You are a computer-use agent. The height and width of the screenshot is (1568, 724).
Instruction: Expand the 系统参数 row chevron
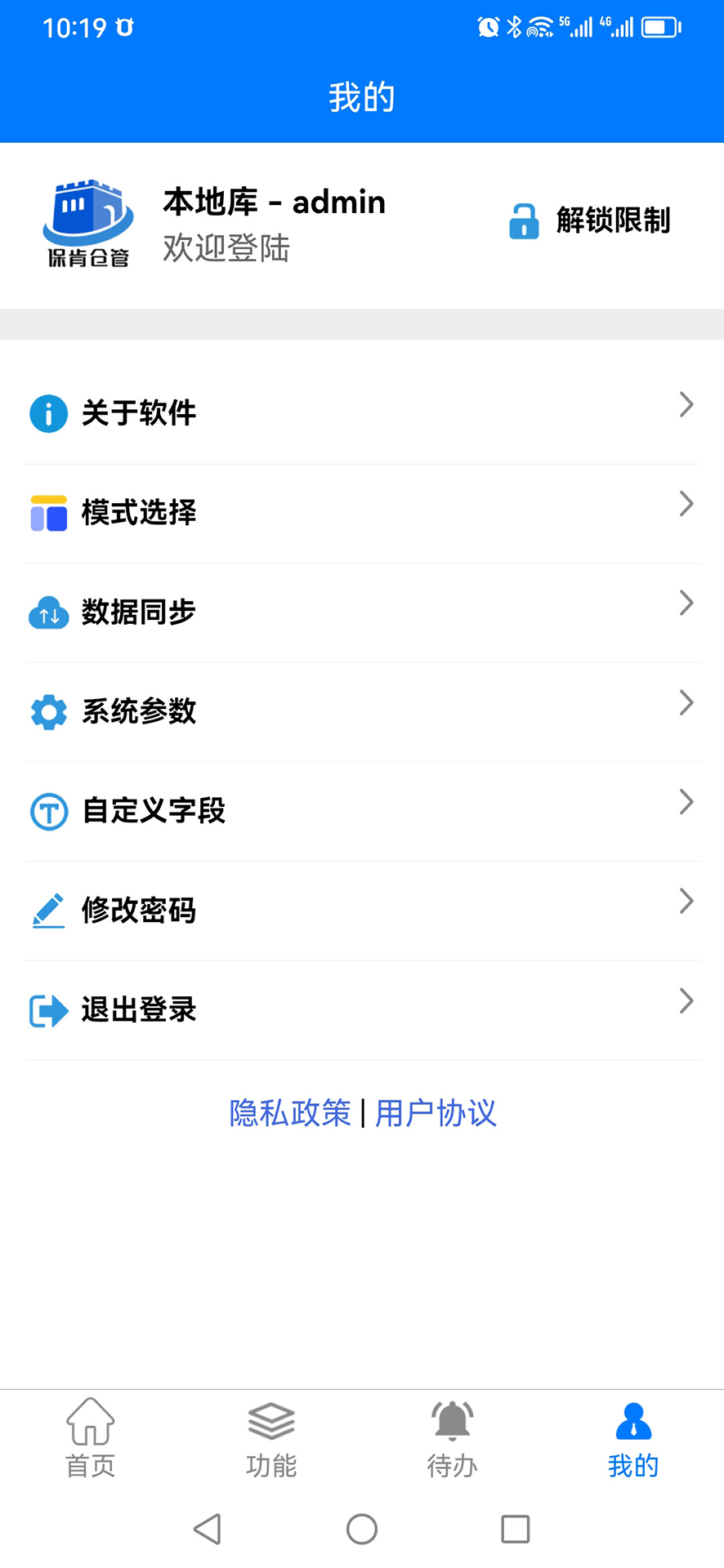pos(686,702)
